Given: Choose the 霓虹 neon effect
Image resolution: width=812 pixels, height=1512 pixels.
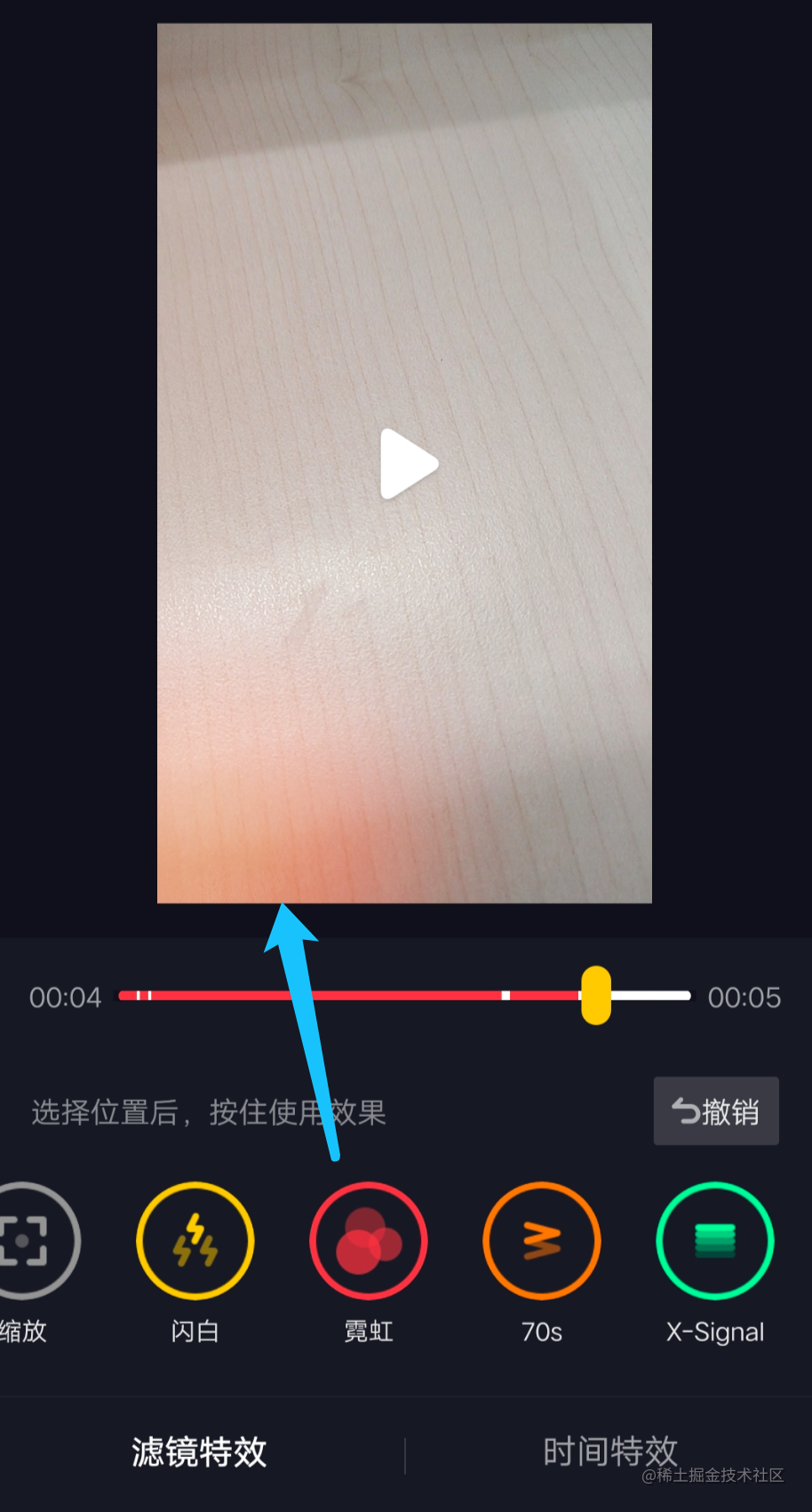Looking at the screenshot, I should (x=369, y=1241).
